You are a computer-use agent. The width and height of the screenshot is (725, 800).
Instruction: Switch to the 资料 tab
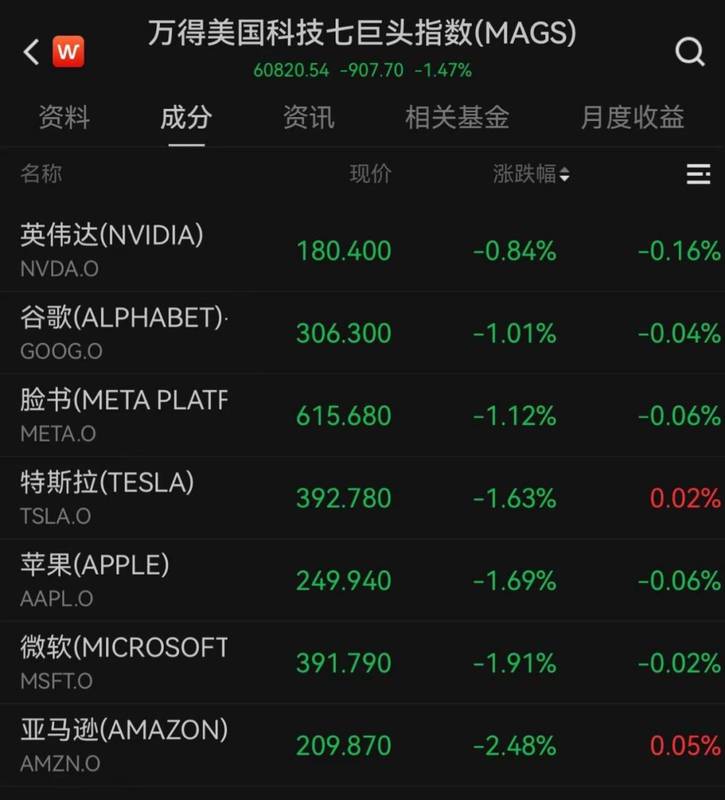coord(63,117)
